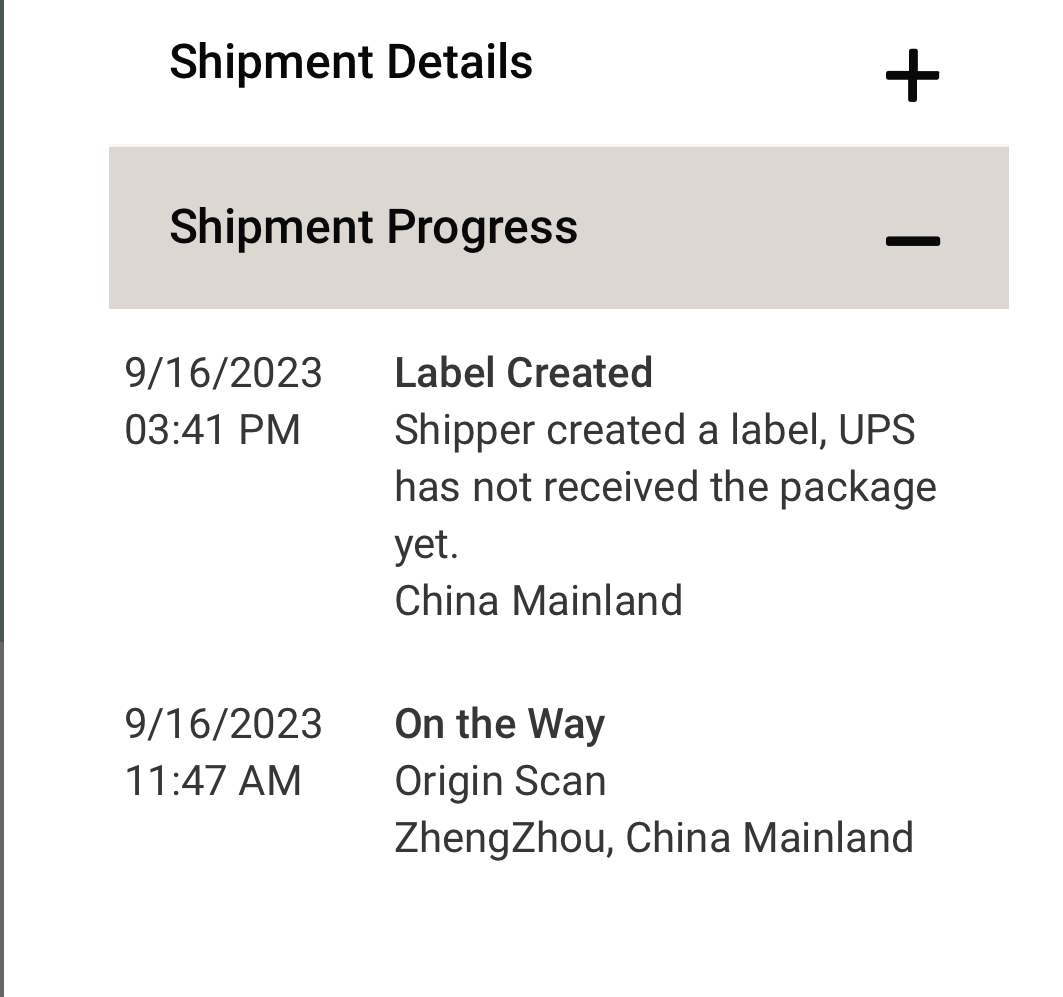Expand the Shipment Details section
Screen dimensions: 1063x997
(x=912, y=75)
